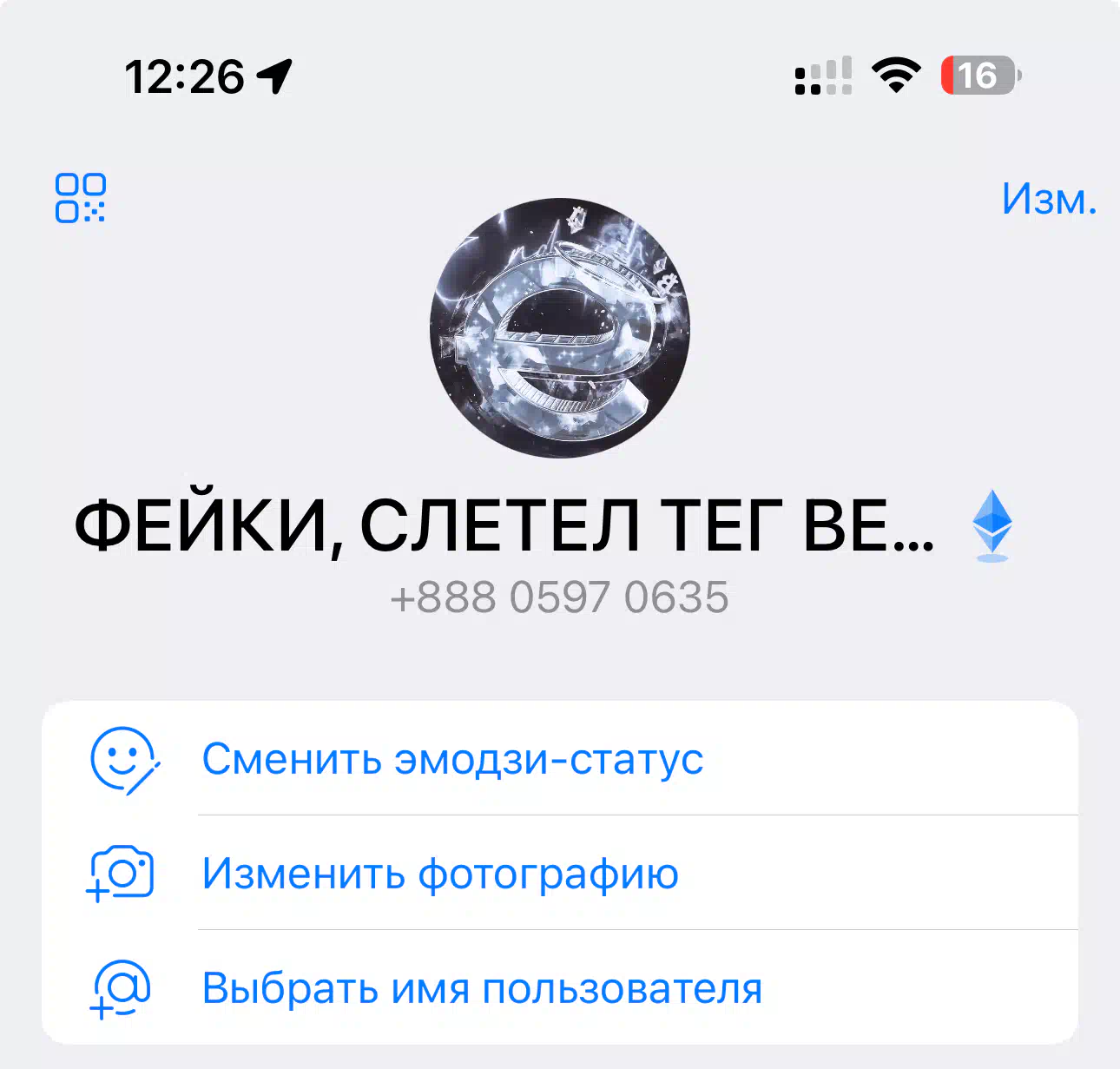Select Сменить эмодзи-статус
This screenshot has width=1120, height=1069.
451,759
